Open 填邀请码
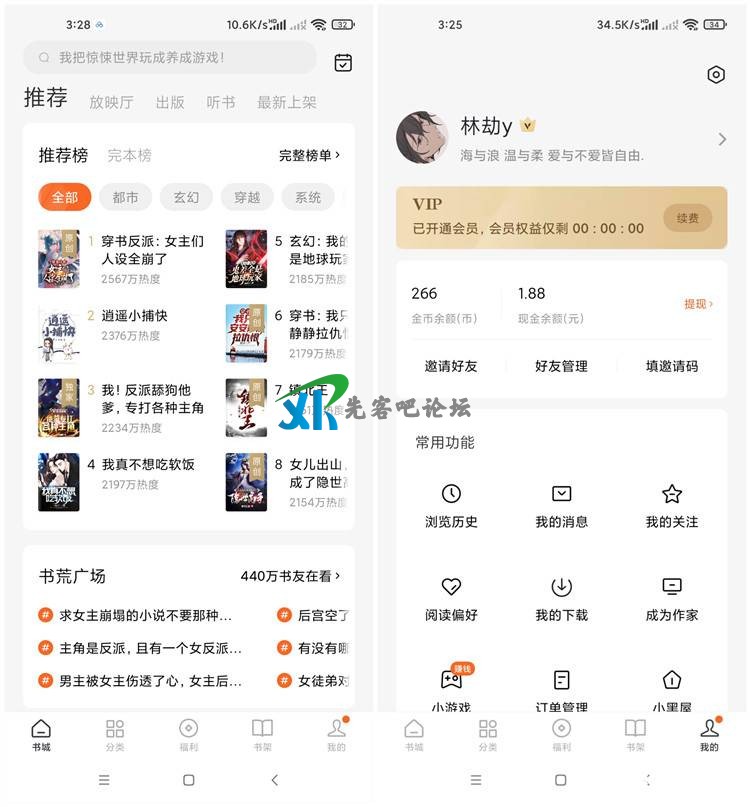This screenshot has width=750, height=807. [x=671, y=366]
